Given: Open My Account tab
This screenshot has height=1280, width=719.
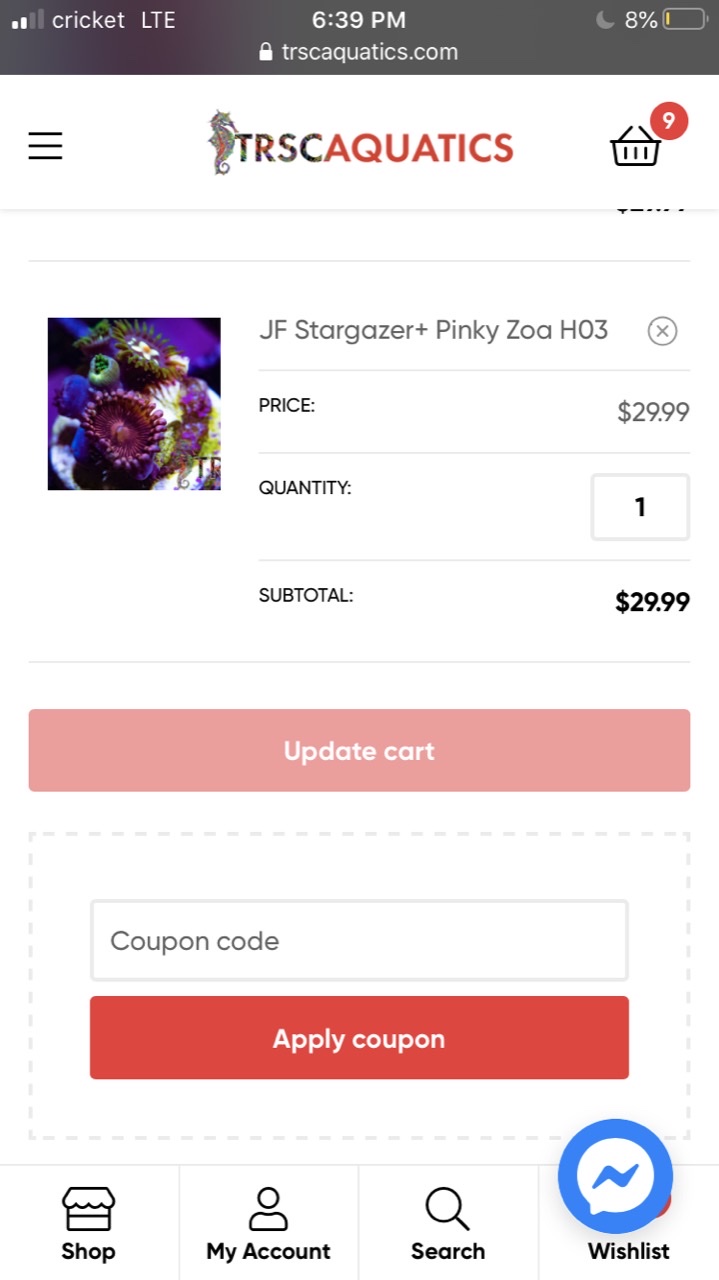Looking at the screenshot, I should point(268,1224).
